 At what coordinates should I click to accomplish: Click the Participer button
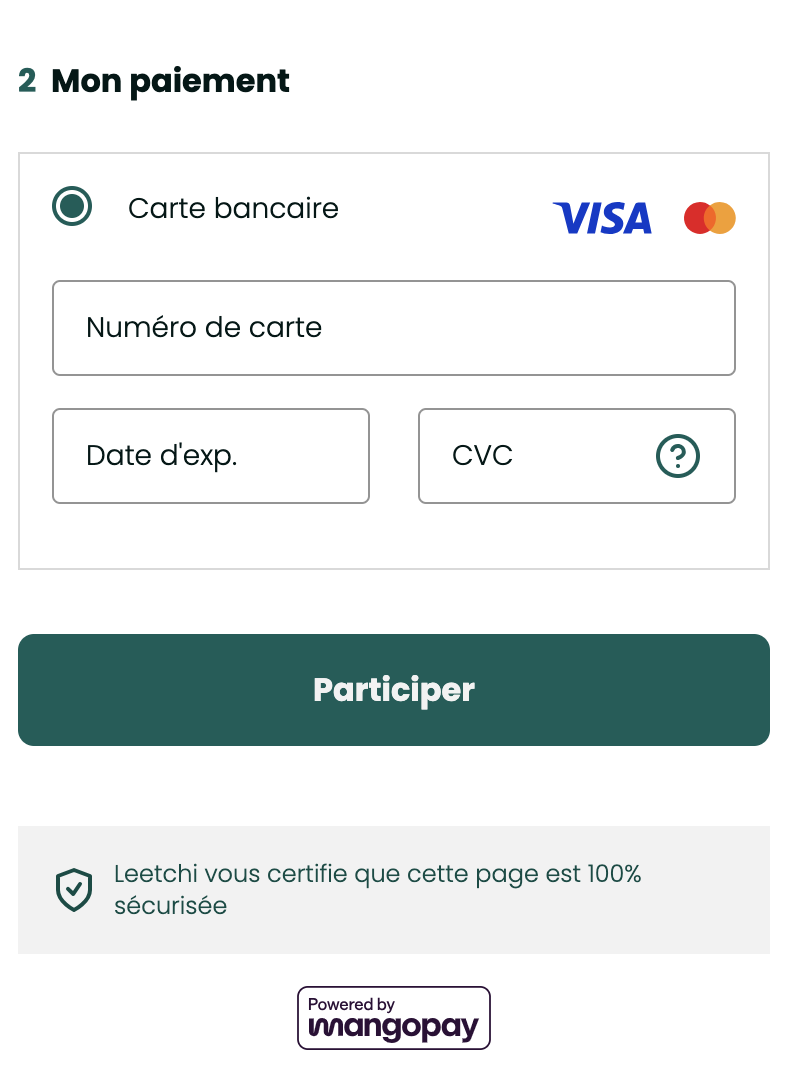[x=393, y=690]
